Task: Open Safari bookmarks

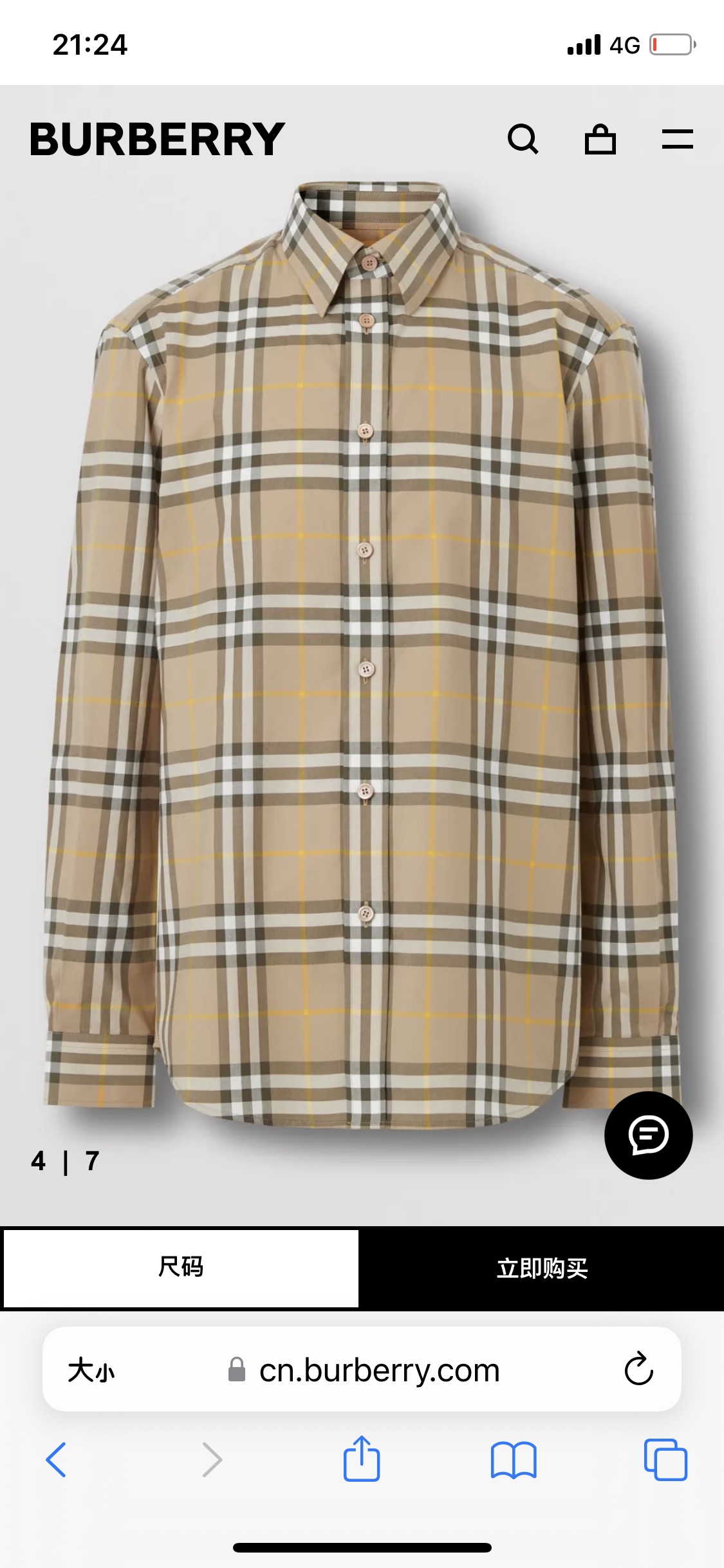Action: pos(513,1459)
